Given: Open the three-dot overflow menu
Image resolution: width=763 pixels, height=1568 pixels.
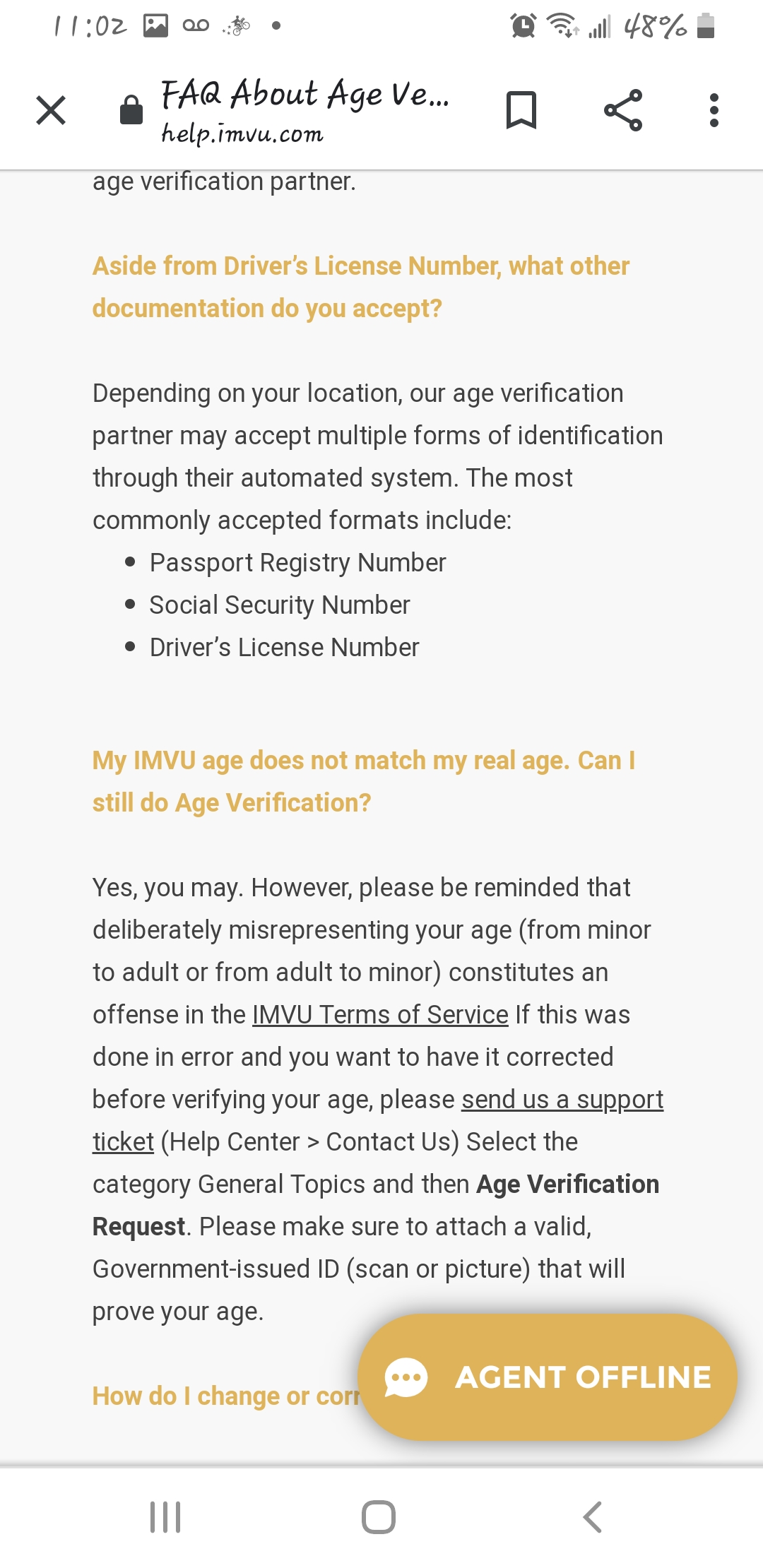Looking at the screenshot, I should [714, 110].
